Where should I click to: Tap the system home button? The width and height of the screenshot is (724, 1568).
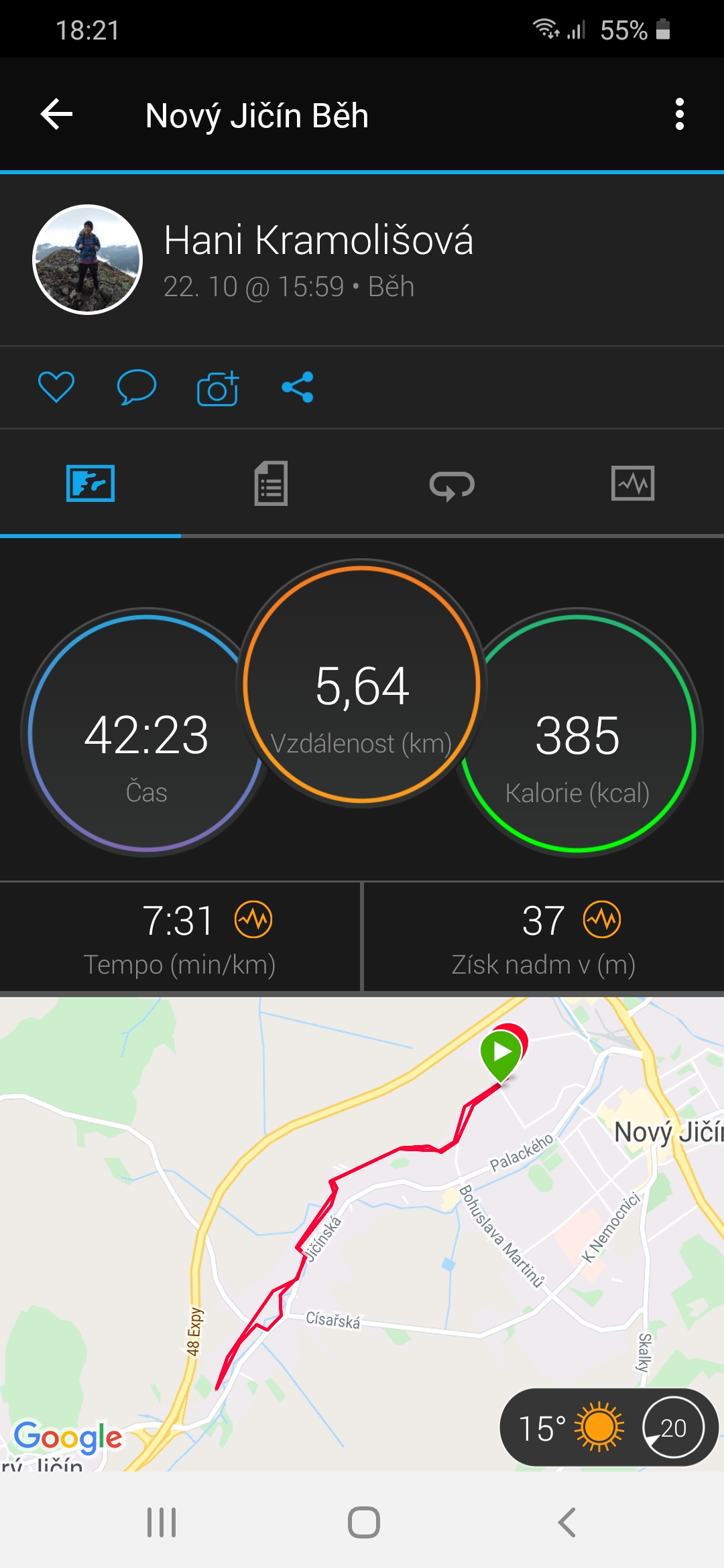[364, 1522]
